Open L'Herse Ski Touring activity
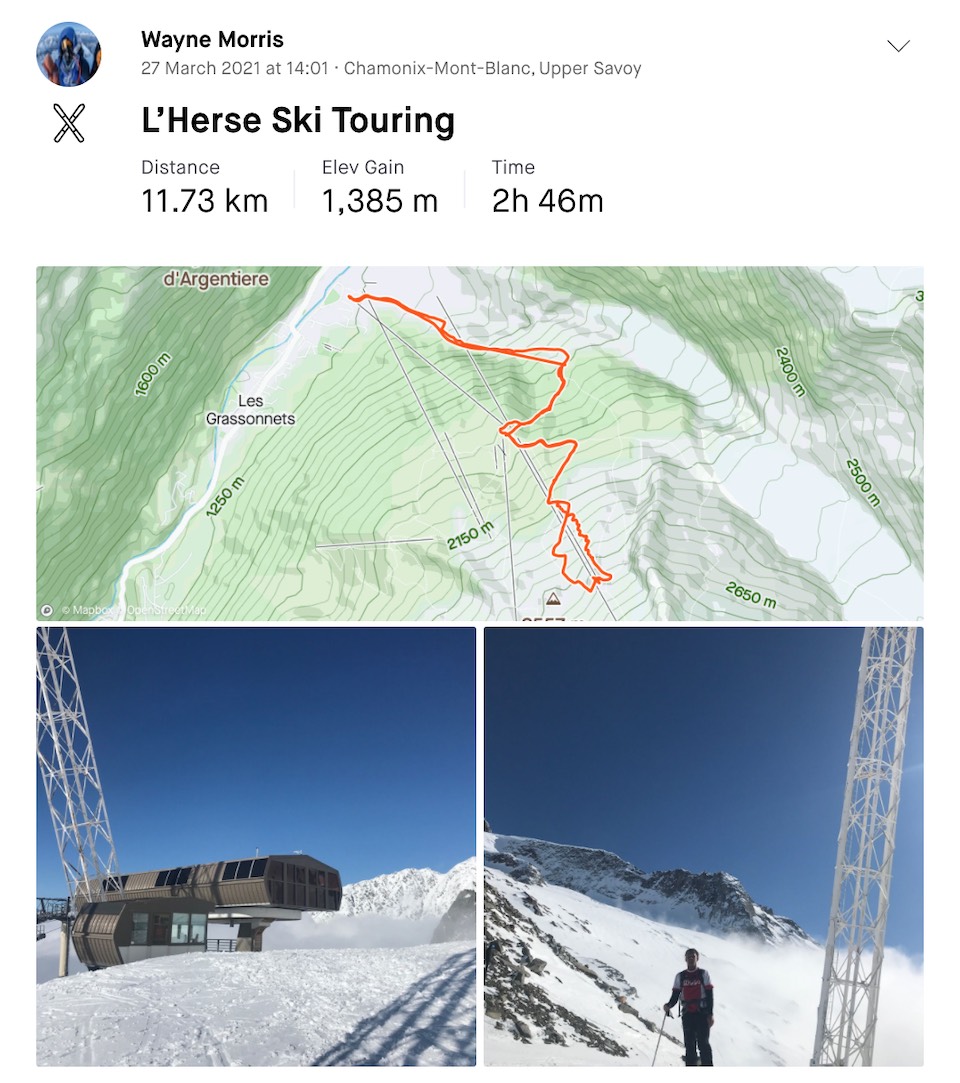This screenshot has width=960, height=1083. coord(298,121)
